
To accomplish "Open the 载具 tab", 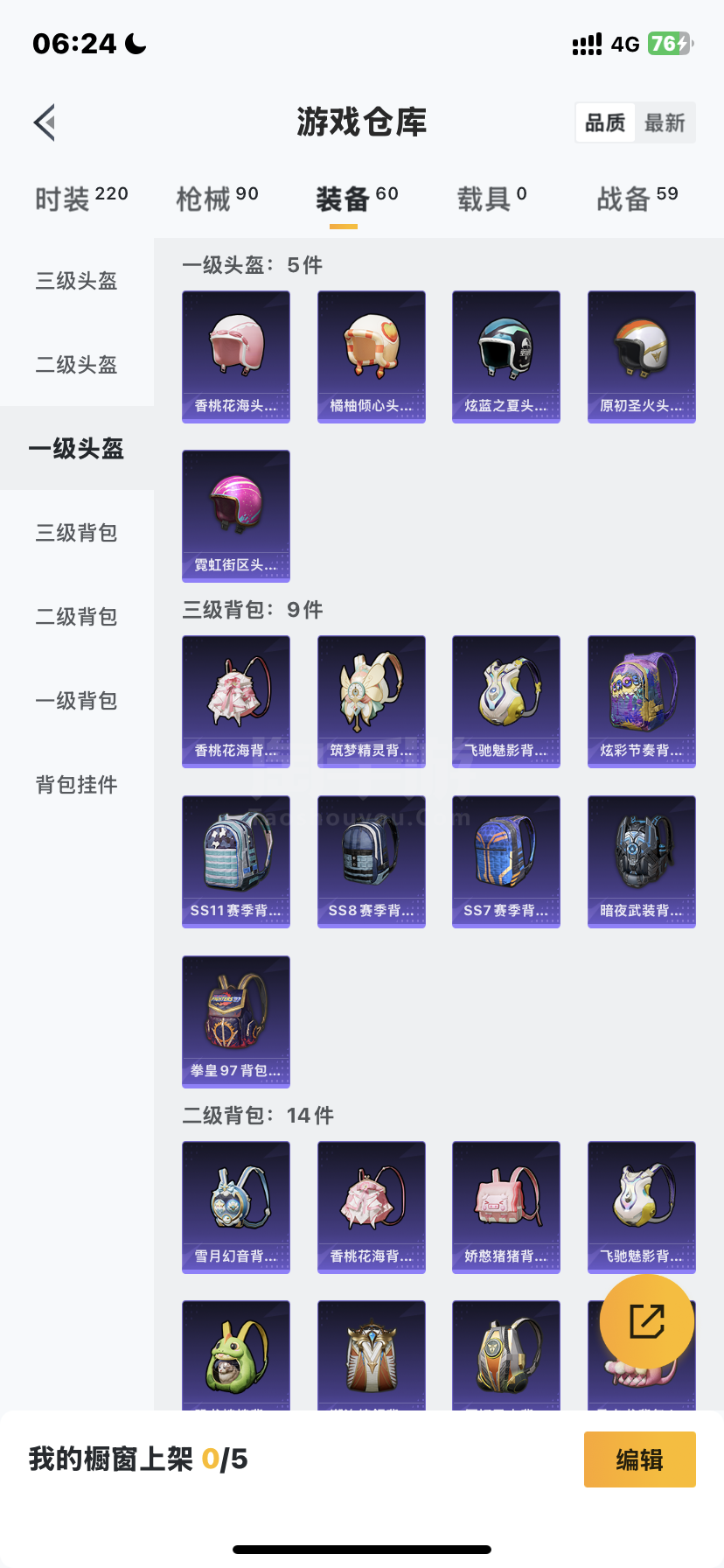I will tap(491, 199).
